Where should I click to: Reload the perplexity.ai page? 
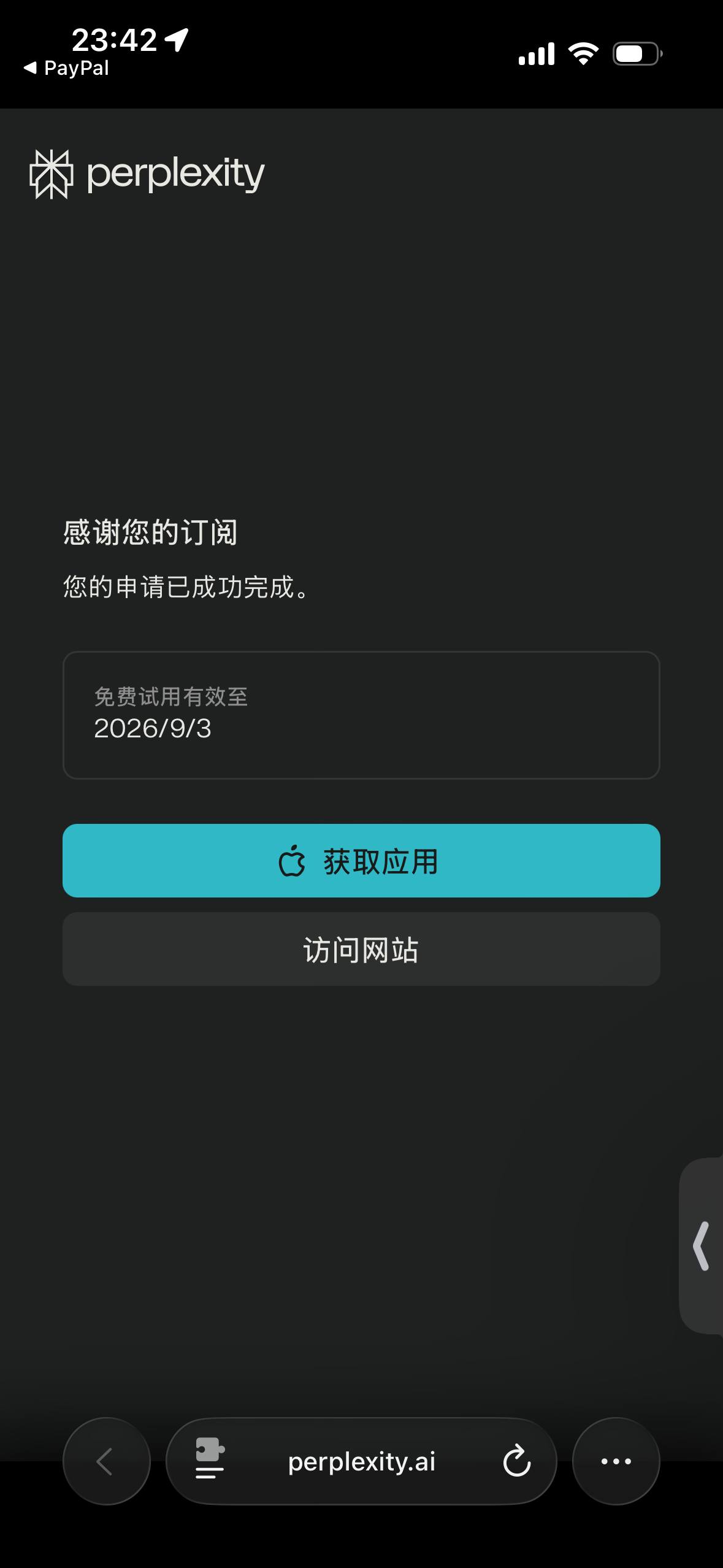click(x=516, y=1461)
